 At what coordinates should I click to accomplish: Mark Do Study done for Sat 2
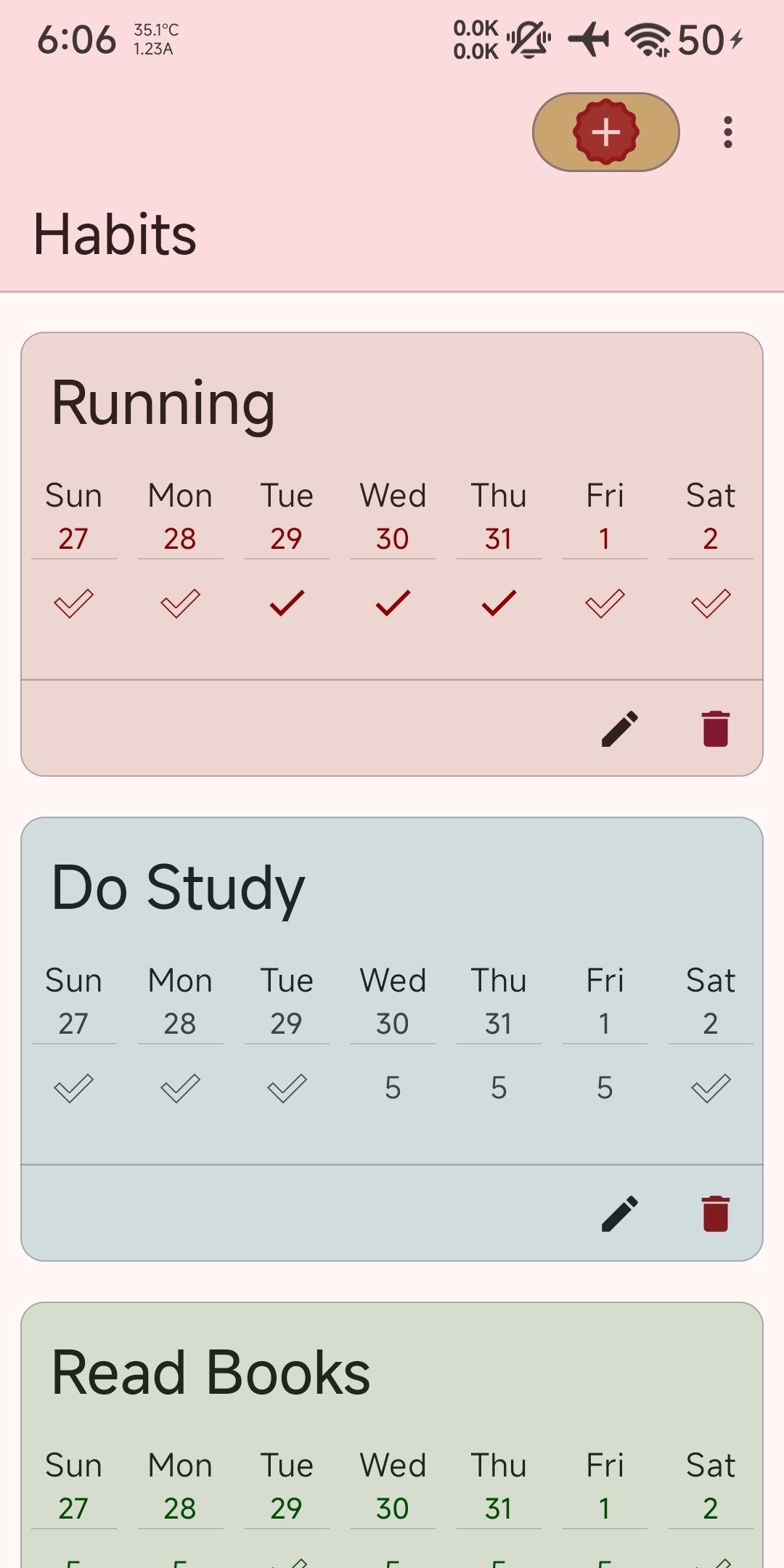click(x=711, y=1088)
